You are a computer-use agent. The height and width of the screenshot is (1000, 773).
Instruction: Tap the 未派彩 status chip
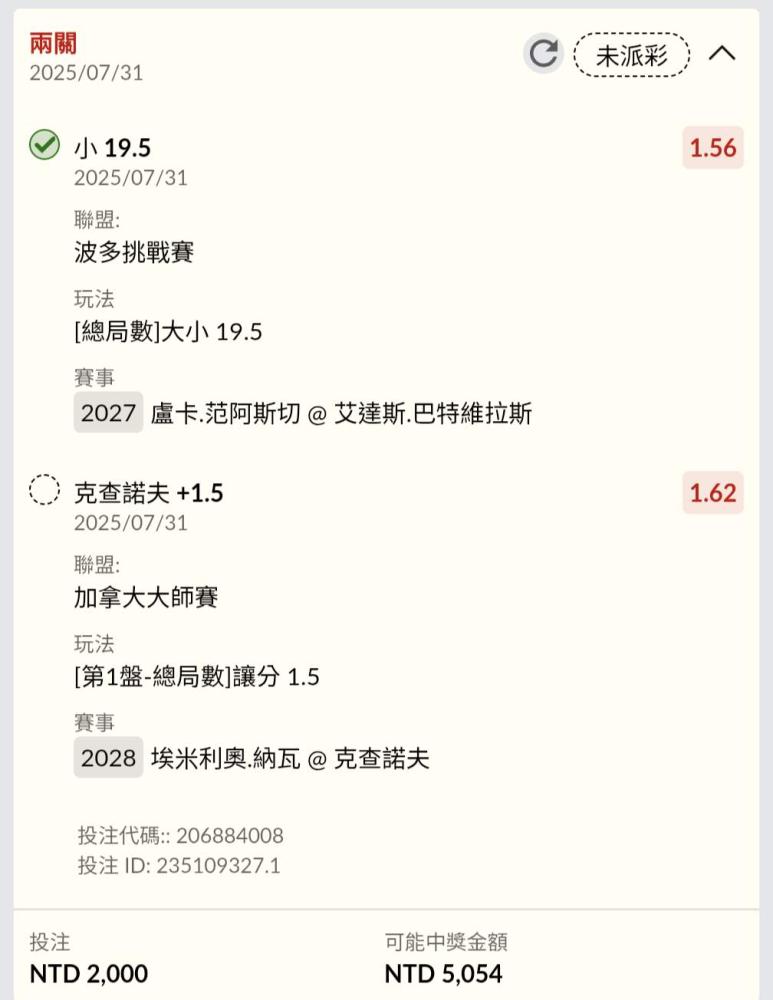point(632,55)
